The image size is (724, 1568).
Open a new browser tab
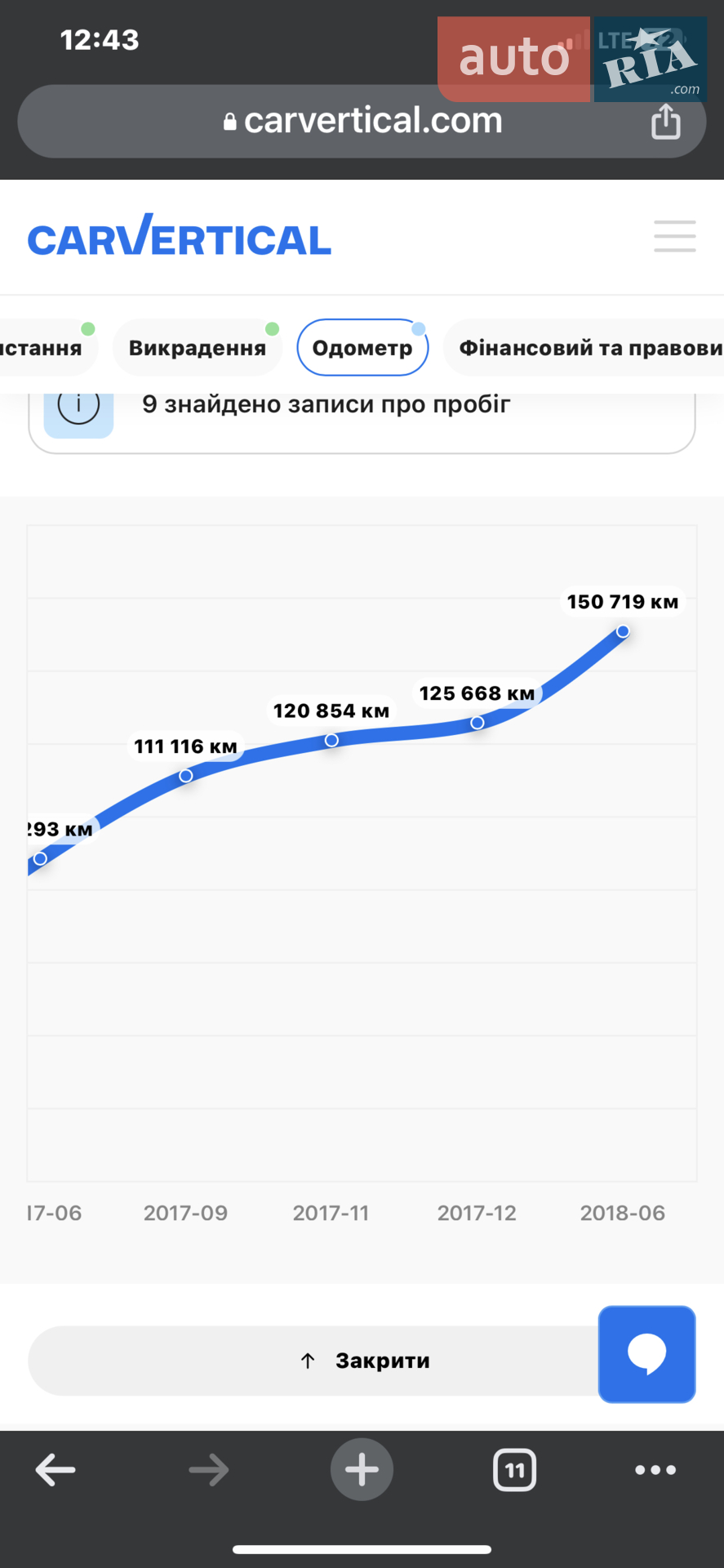362,1470
